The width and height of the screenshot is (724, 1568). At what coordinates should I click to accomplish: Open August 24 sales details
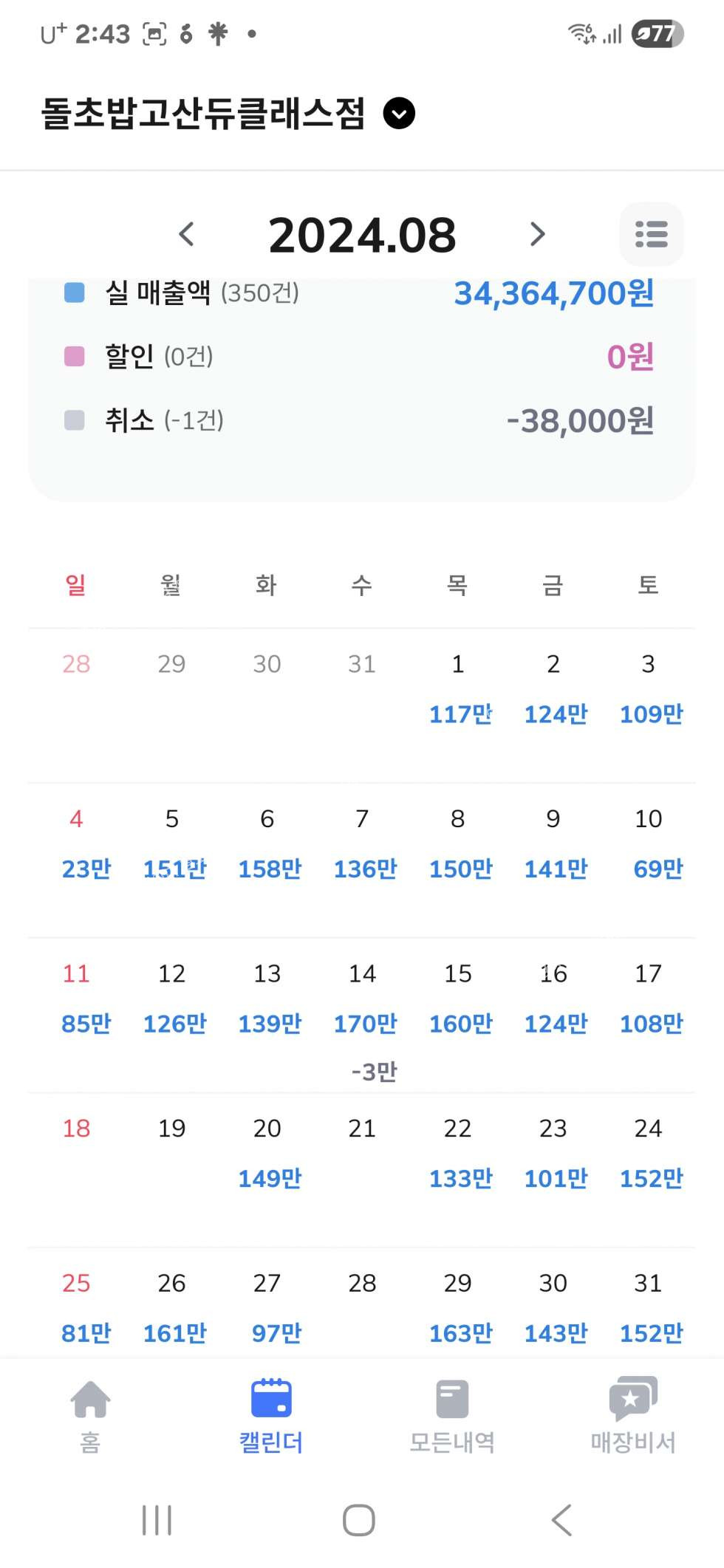click(x=649, y=1154)
